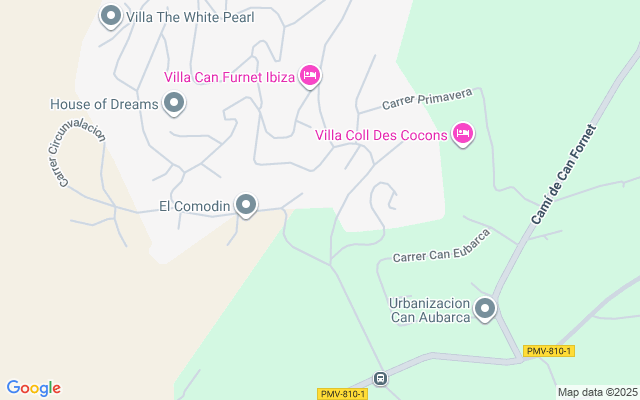This screenshot has height=400, width=640.
Task: Select the Villa Can Furnet Ibiza hotel pin
Action: (x=310, y=76)
